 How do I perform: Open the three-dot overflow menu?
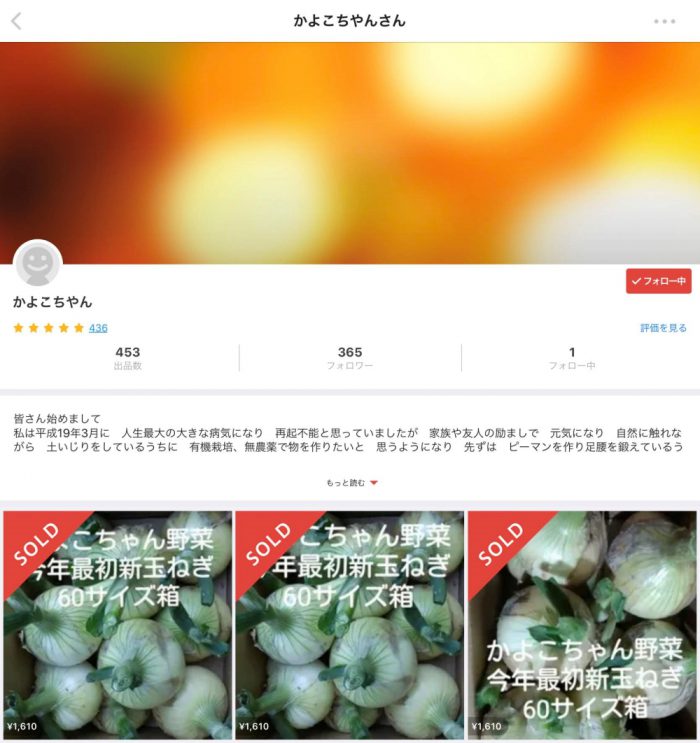click(664, 21)
